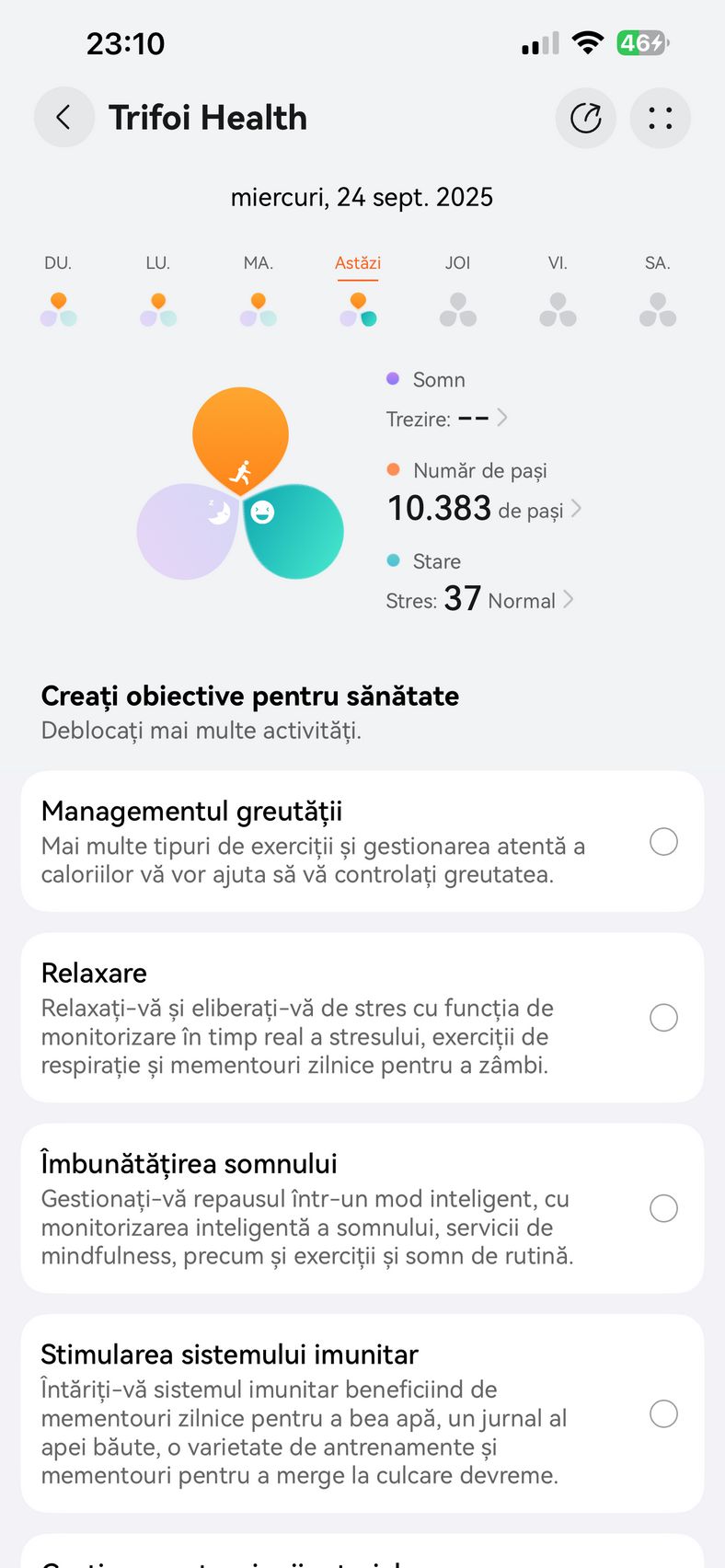Choose the Relaxare goal
This screenshot has height=1568, width=725.
(x=663, y=1018)
